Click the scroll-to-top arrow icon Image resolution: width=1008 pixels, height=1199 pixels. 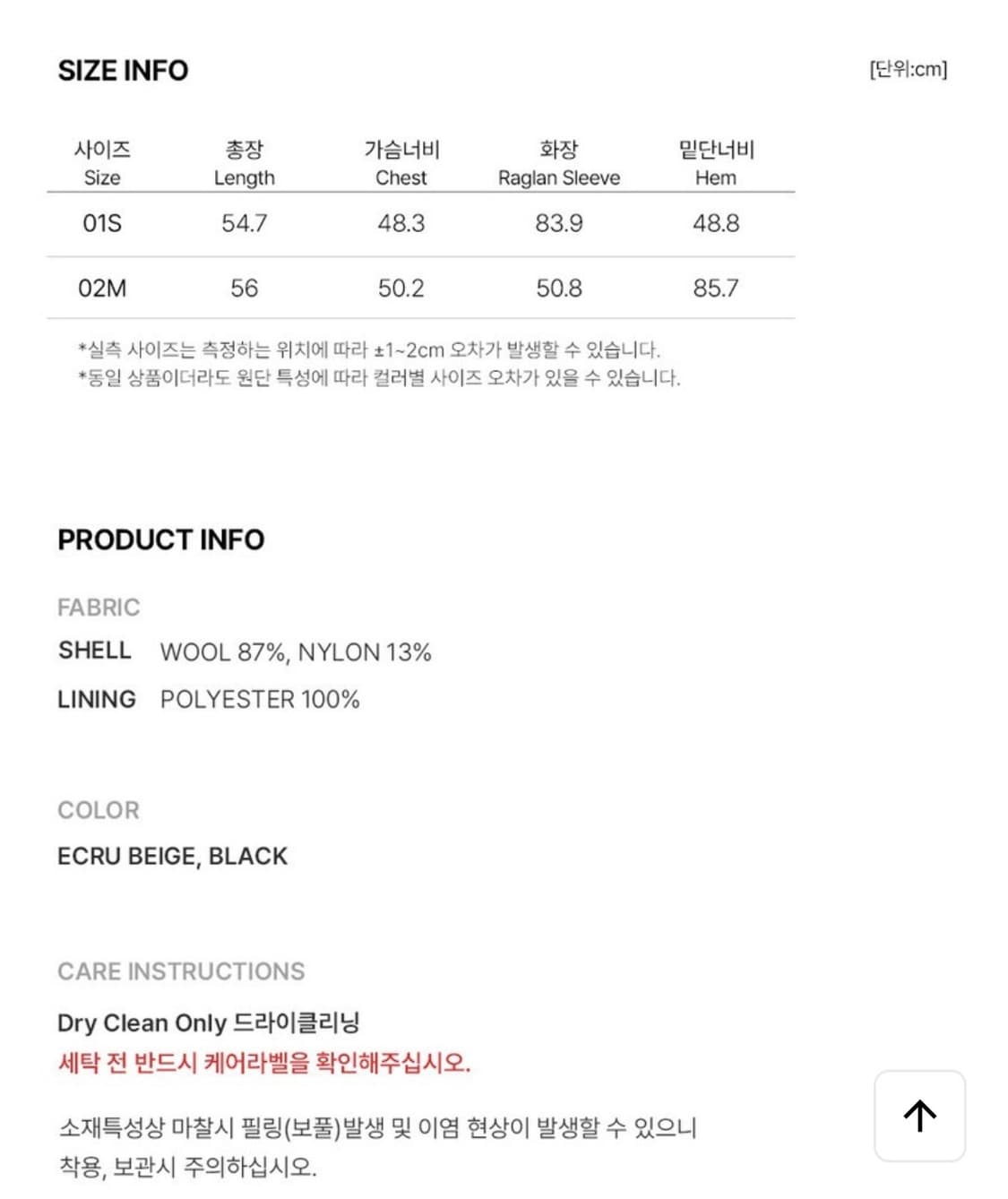pos(921,1116)
